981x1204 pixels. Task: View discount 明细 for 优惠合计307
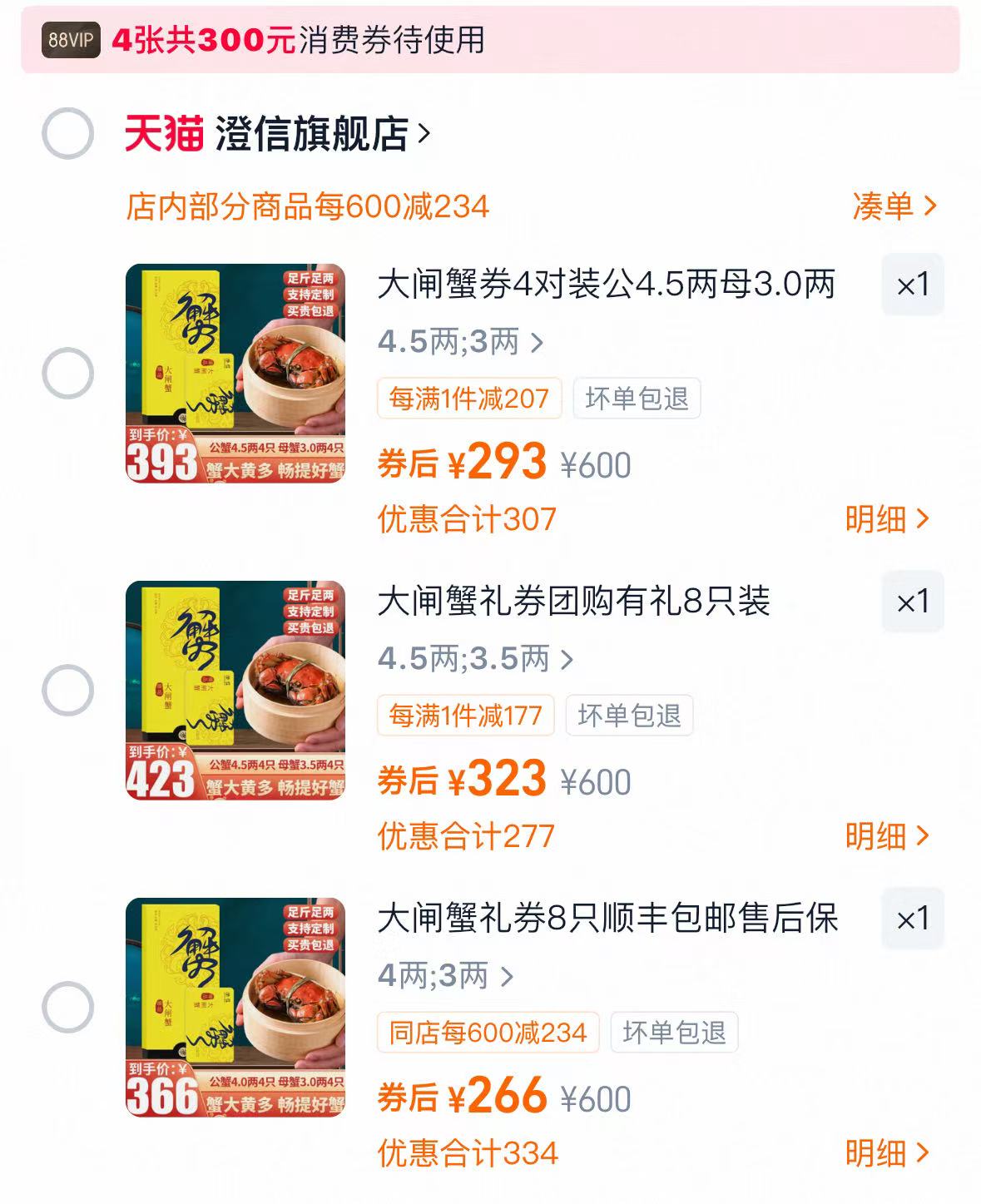(885, 519)
